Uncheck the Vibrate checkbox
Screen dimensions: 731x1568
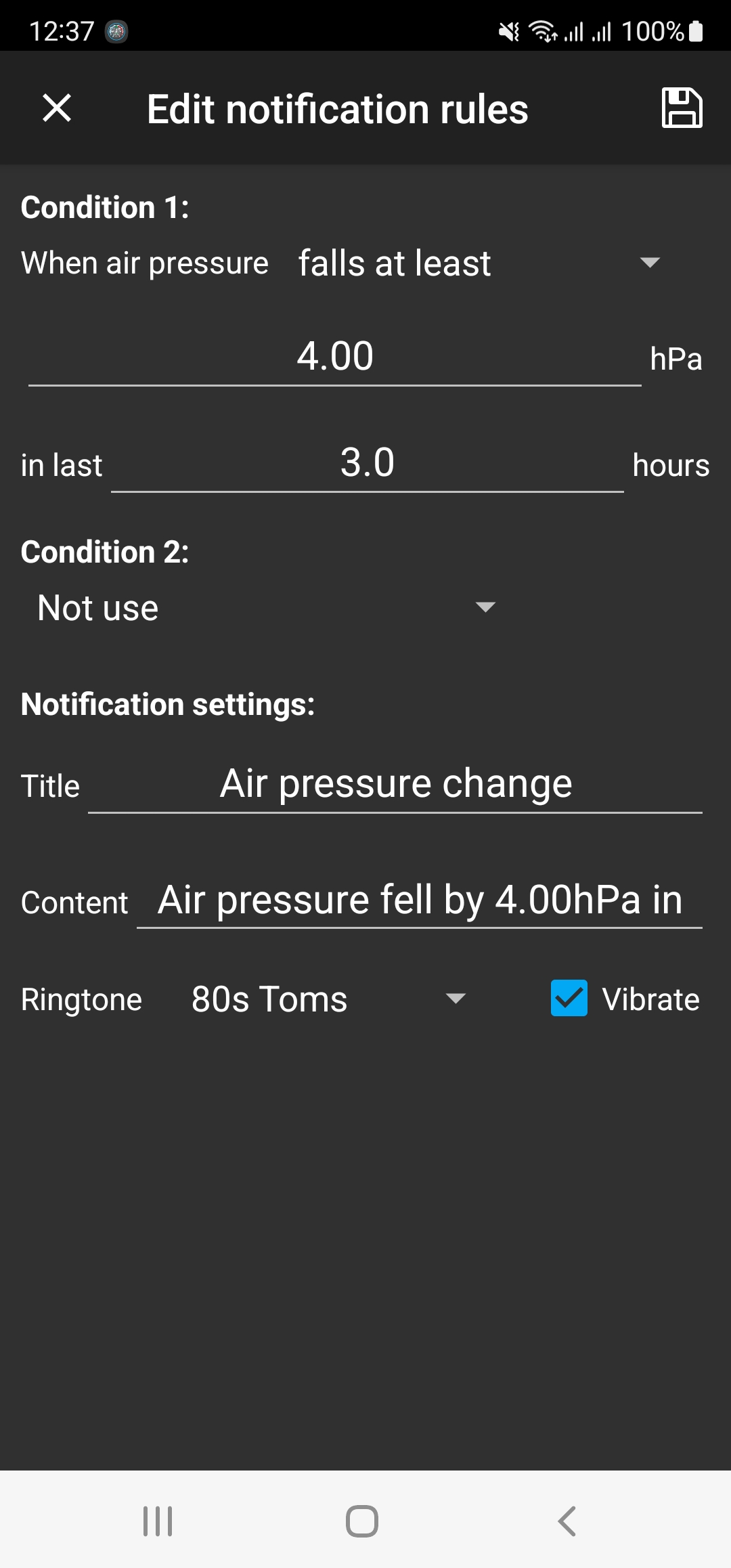point(569,999)
